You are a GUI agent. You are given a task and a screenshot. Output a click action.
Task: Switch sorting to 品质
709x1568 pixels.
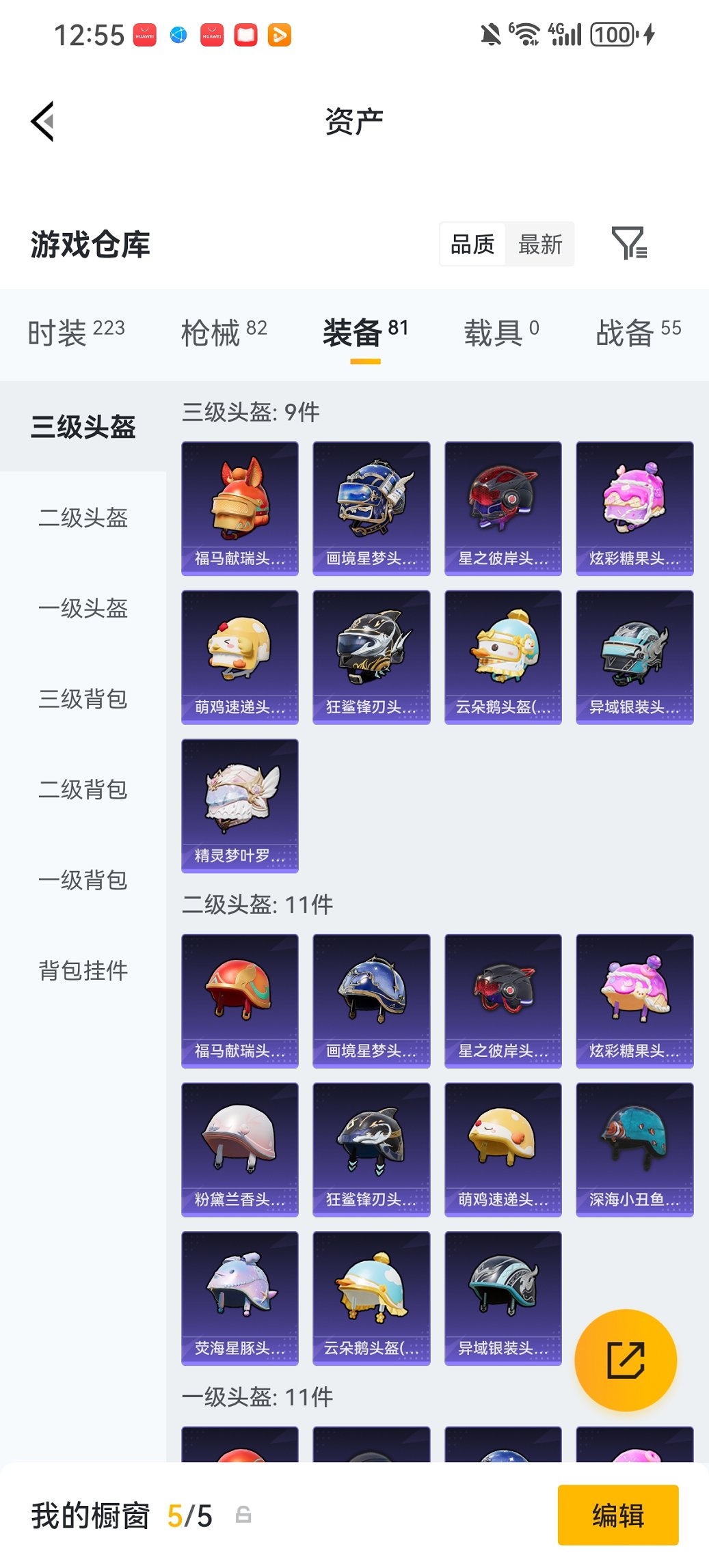(x=472, y=244)
